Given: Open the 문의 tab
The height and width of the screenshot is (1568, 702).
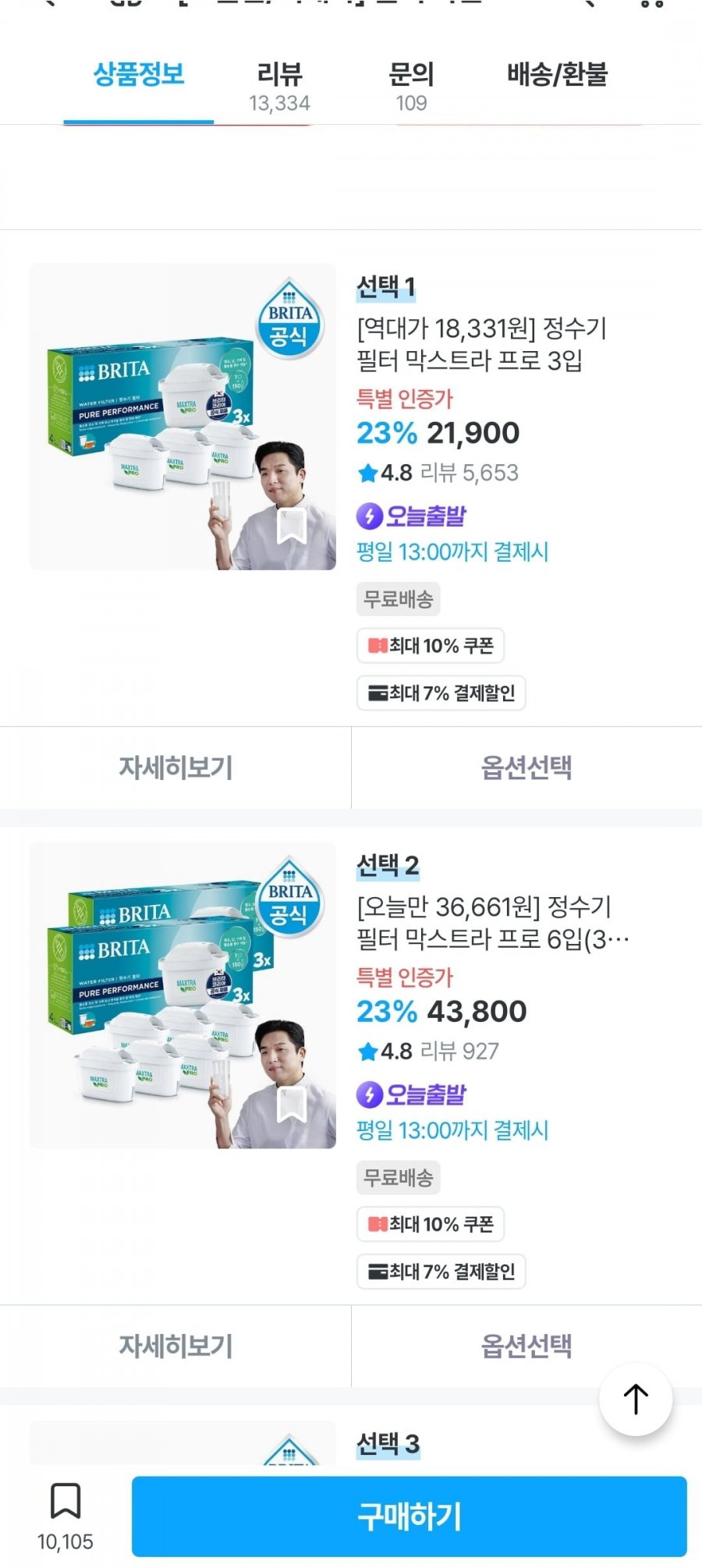Looking at the screenshot, I should tap(411, 86).
